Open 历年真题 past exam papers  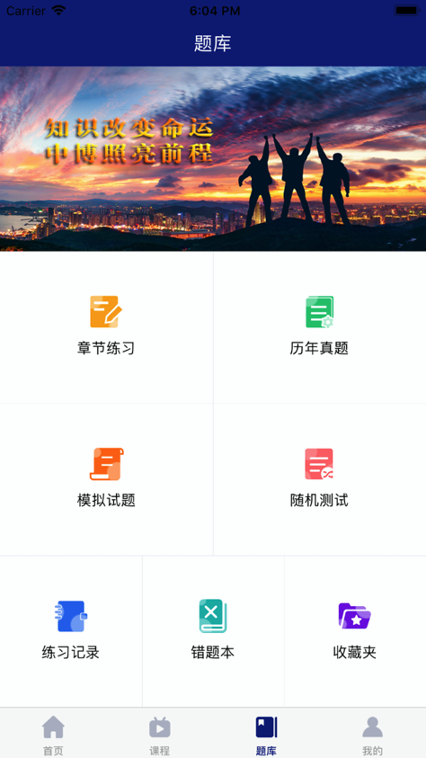pos(320,327)
